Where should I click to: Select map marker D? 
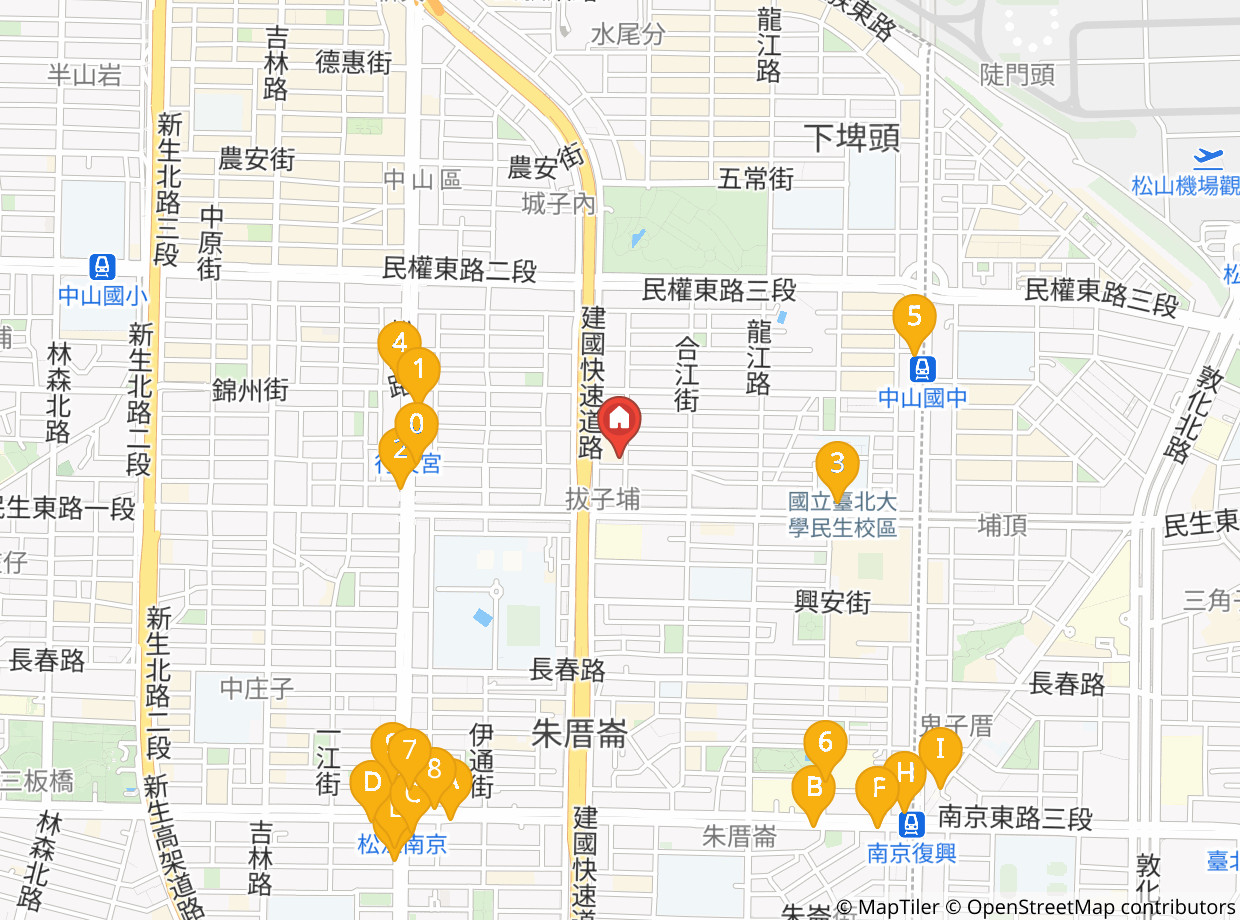371,782
